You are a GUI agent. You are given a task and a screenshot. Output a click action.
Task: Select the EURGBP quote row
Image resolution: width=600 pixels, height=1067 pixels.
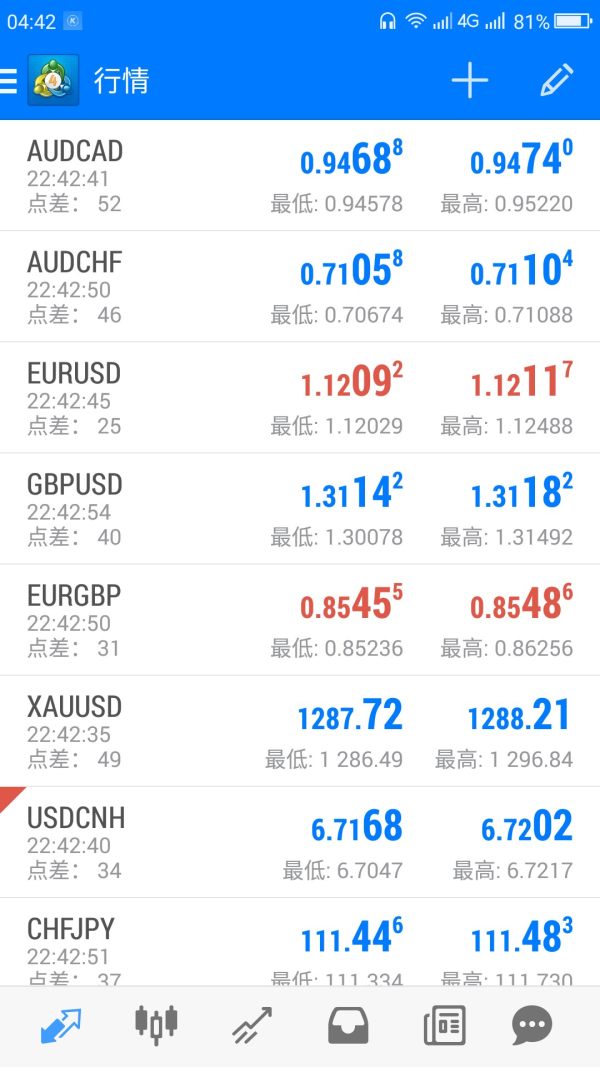click(x=300, y=621)
